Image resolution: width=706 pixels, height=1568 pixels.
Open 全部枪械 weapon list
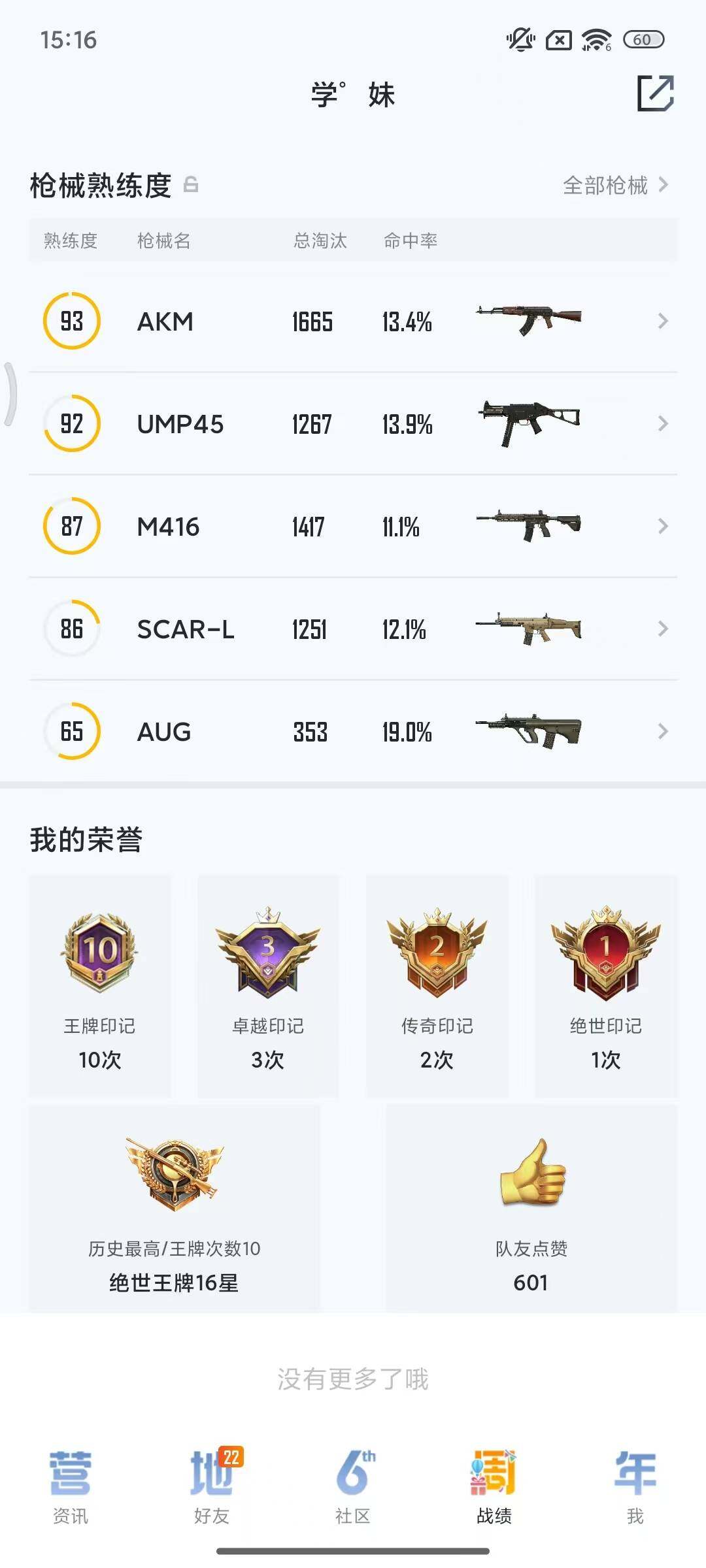tap(605, 186)
